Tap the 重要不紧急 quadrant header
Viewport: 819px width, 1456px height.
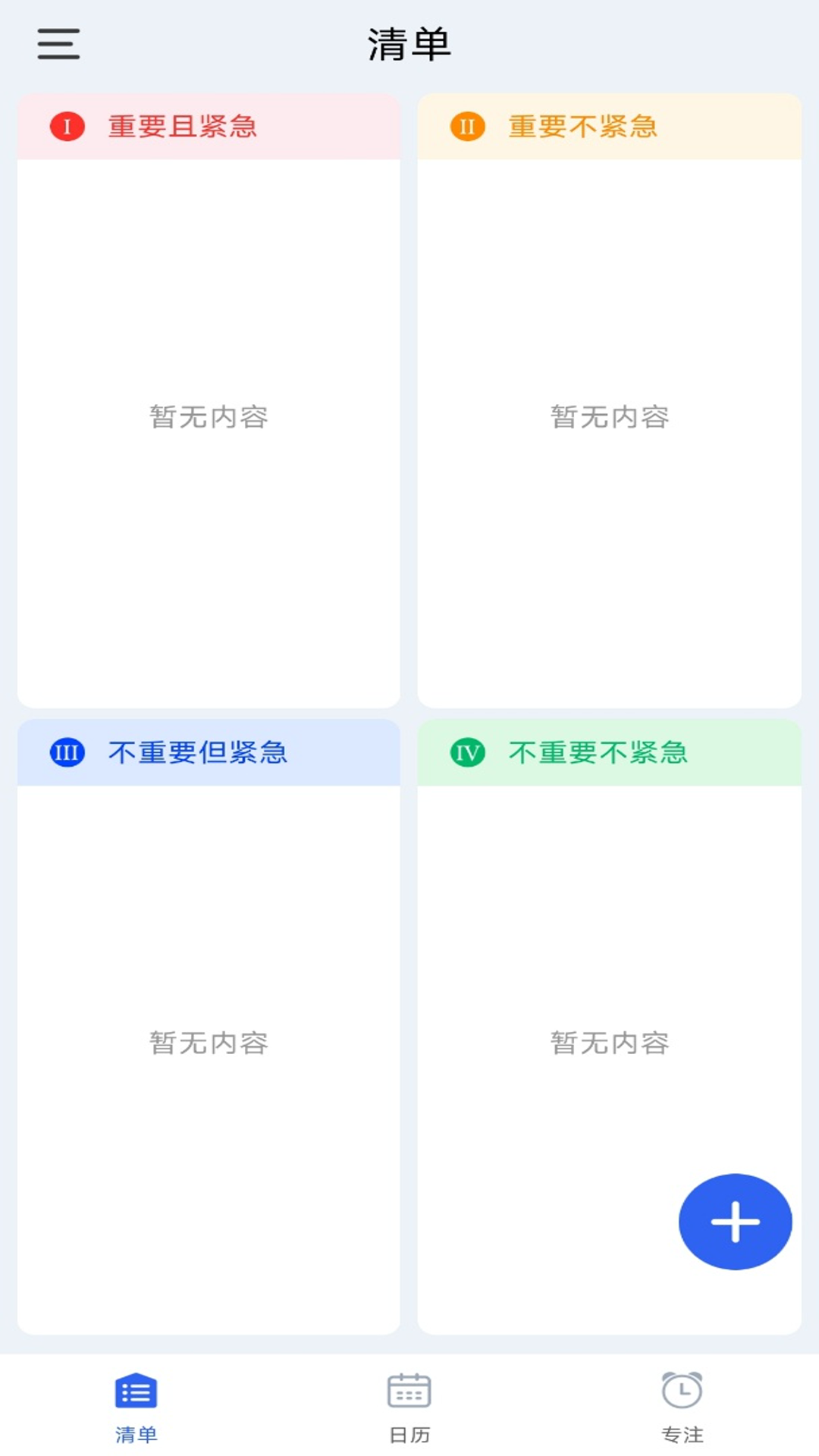[x=582, y=127]
